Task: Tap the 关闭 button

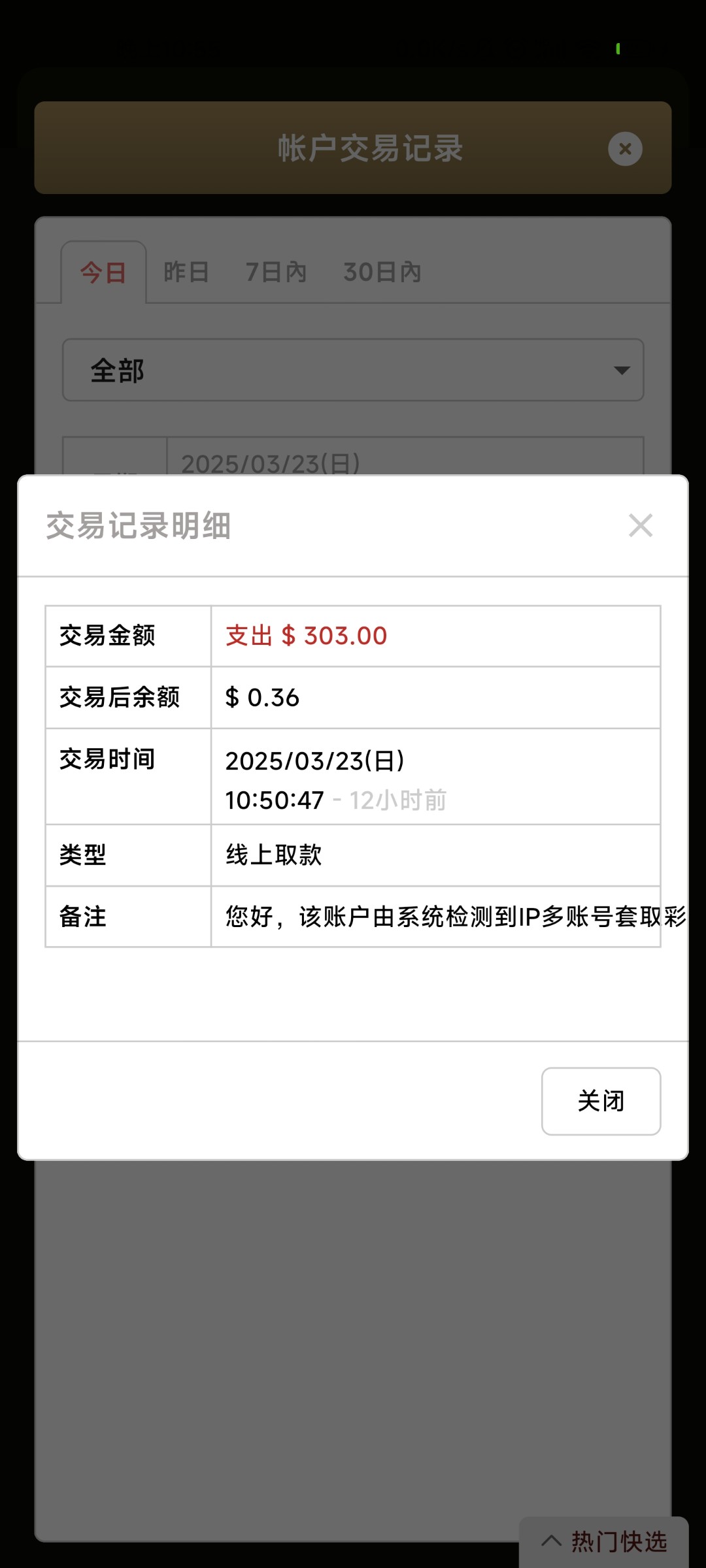Action: click(x=601, y=1101)
